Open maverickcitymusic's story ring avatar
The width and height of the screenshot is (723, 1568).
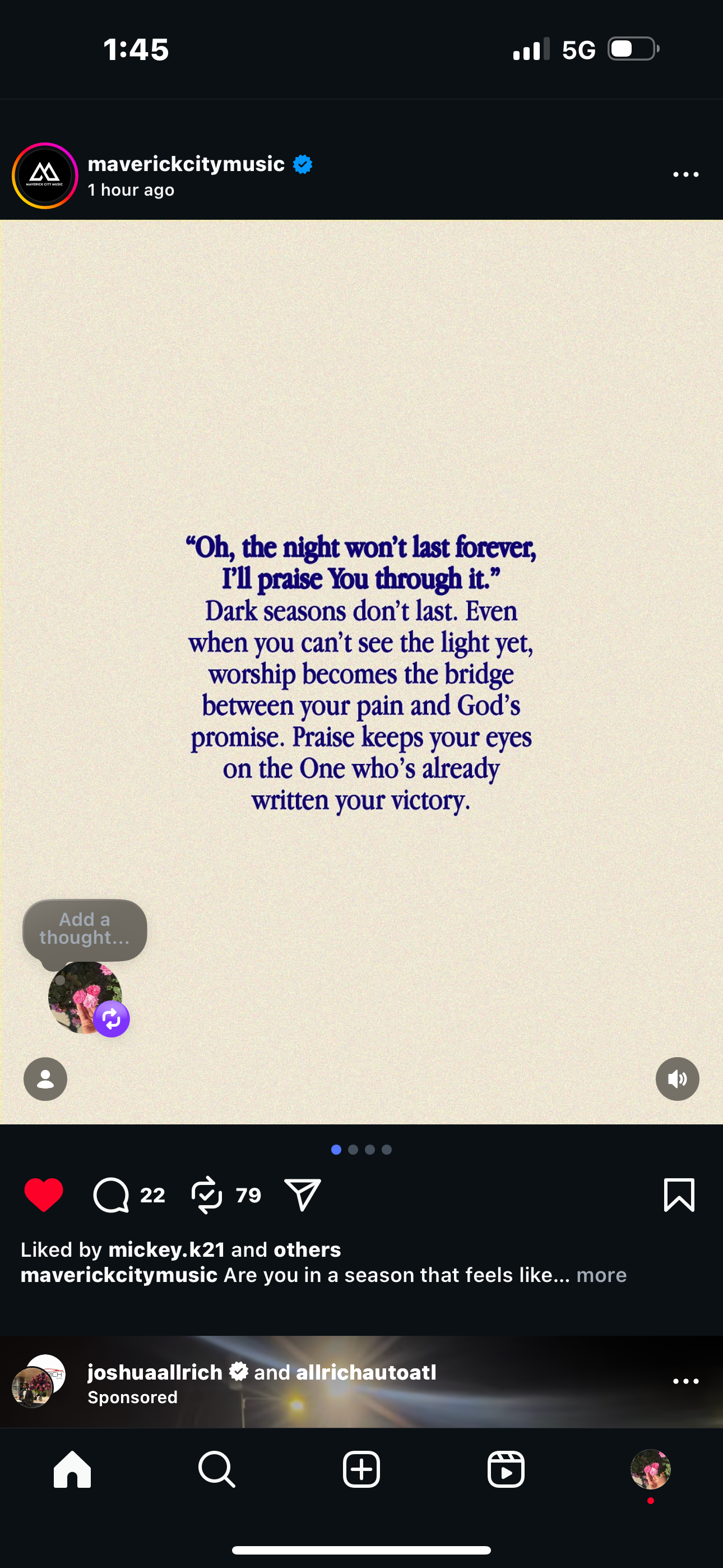pos(45,176)
